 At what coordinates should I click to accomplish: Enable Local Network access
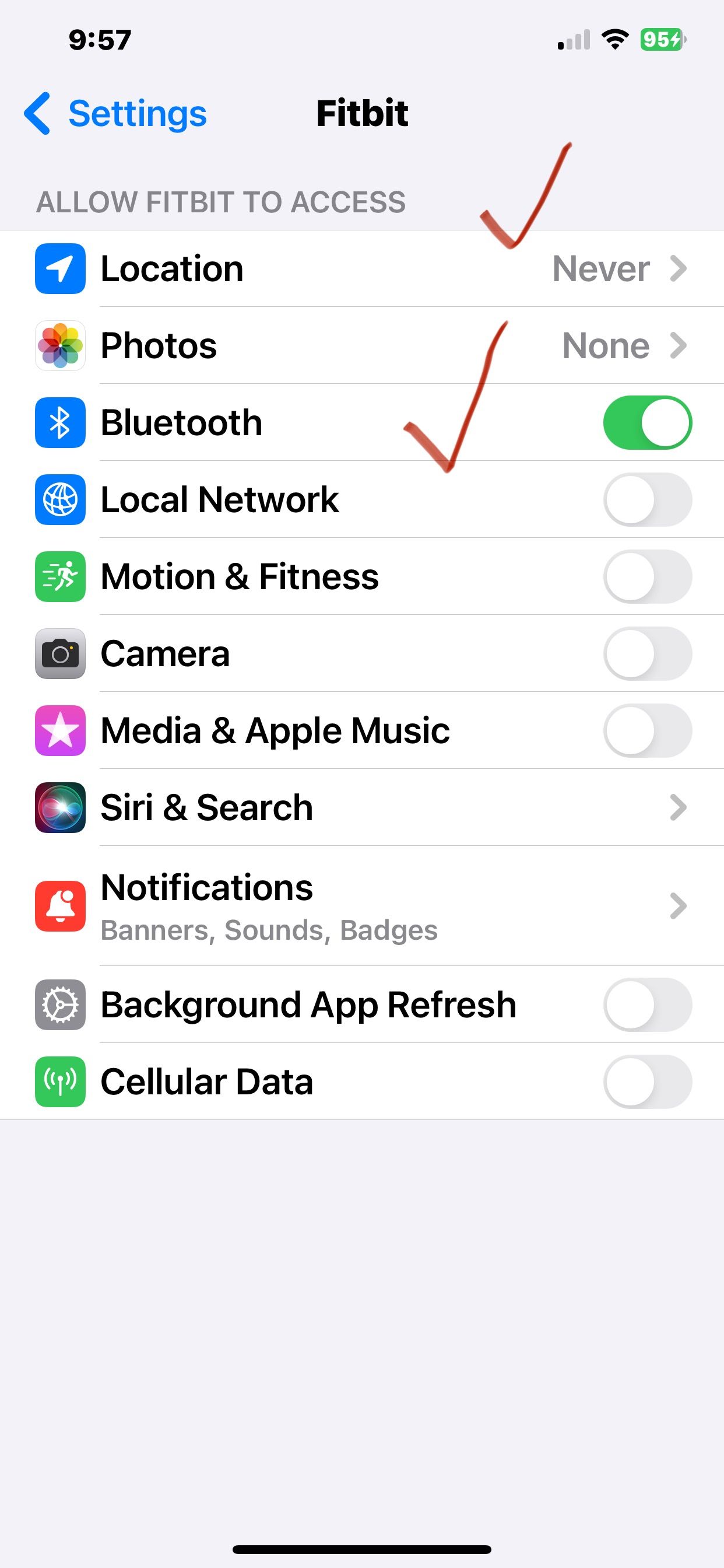pos(646,500)
